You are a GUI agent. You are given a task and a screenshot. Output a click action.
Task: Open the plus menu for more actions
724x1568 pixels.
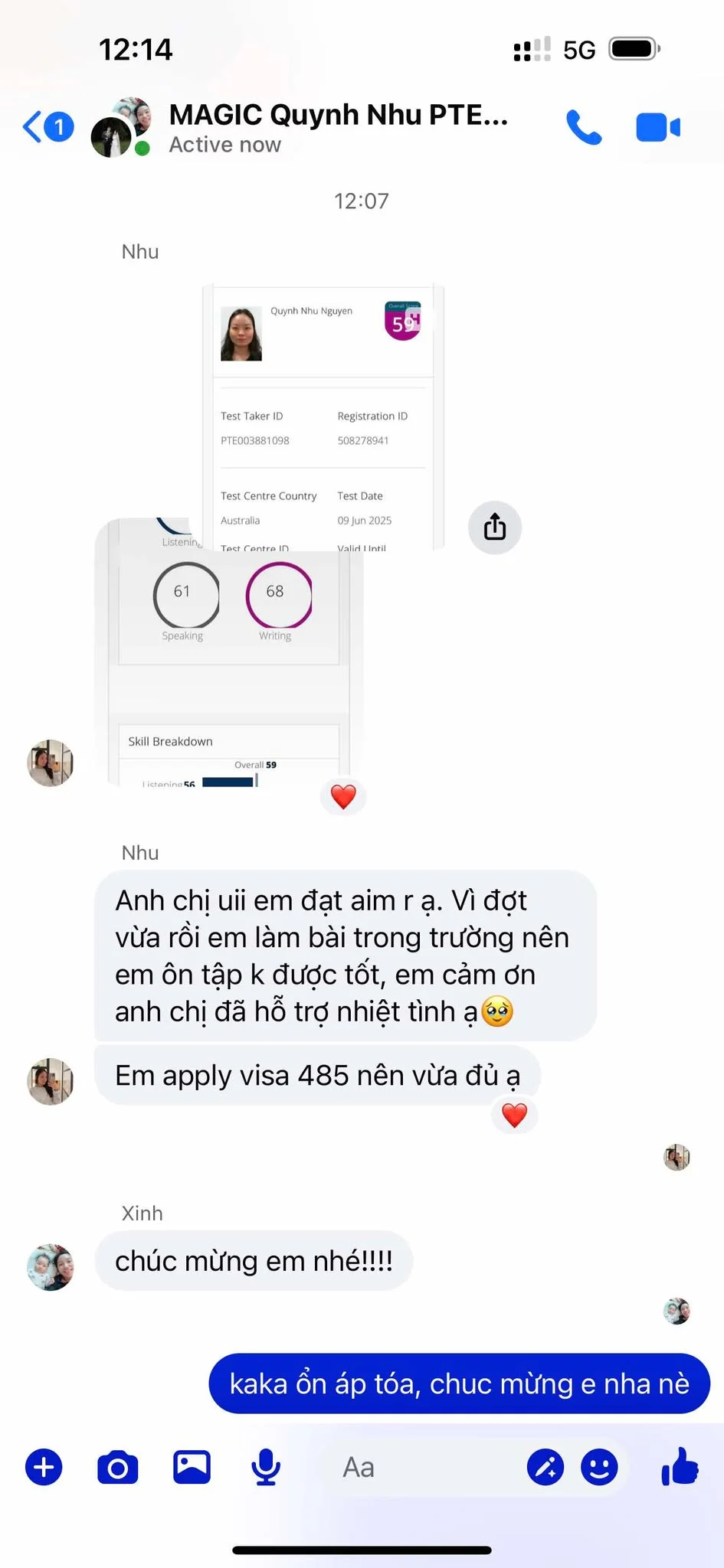44,1467
